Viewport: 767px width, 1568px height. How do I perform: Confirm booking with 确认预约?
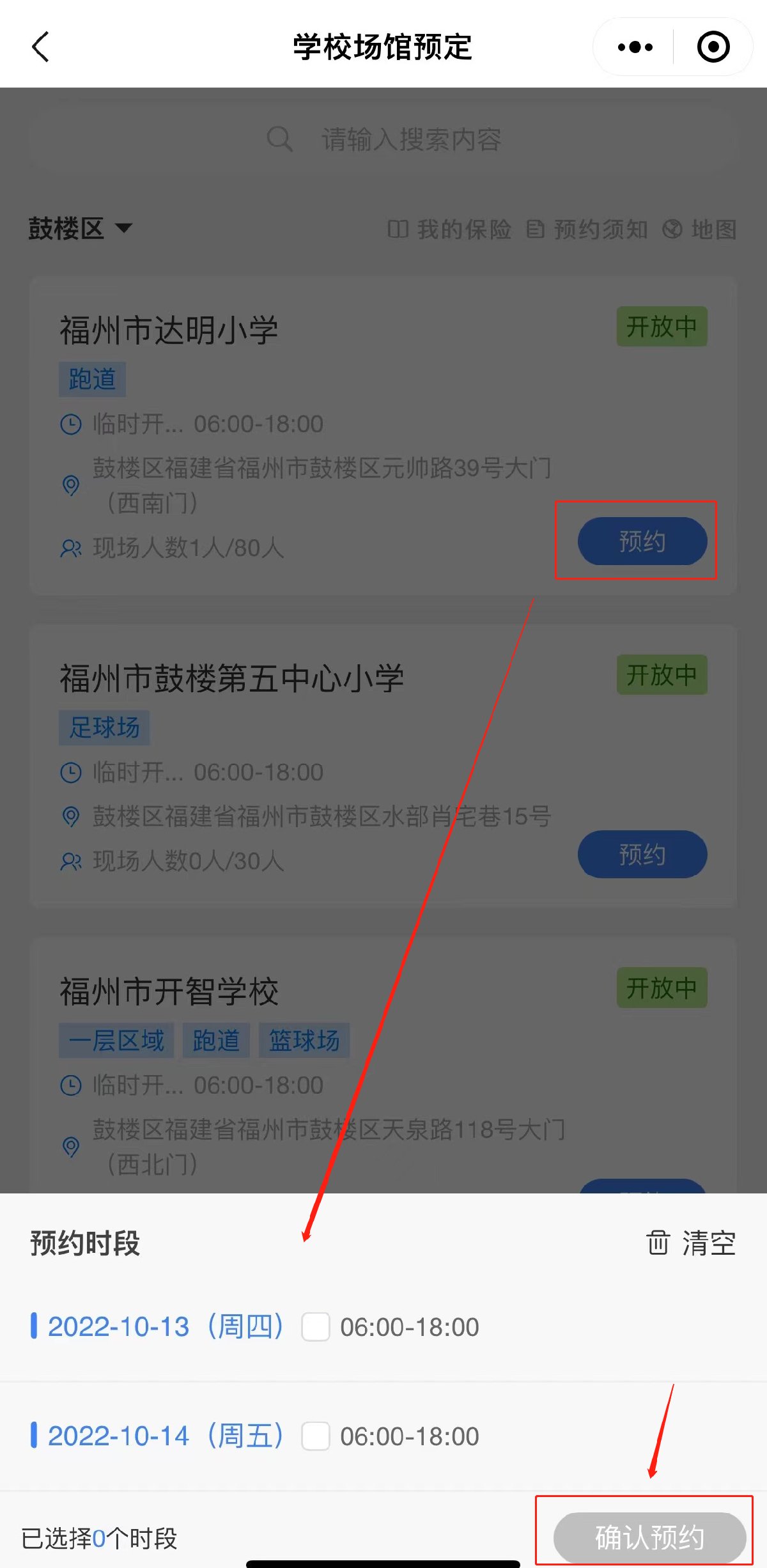649,1538
